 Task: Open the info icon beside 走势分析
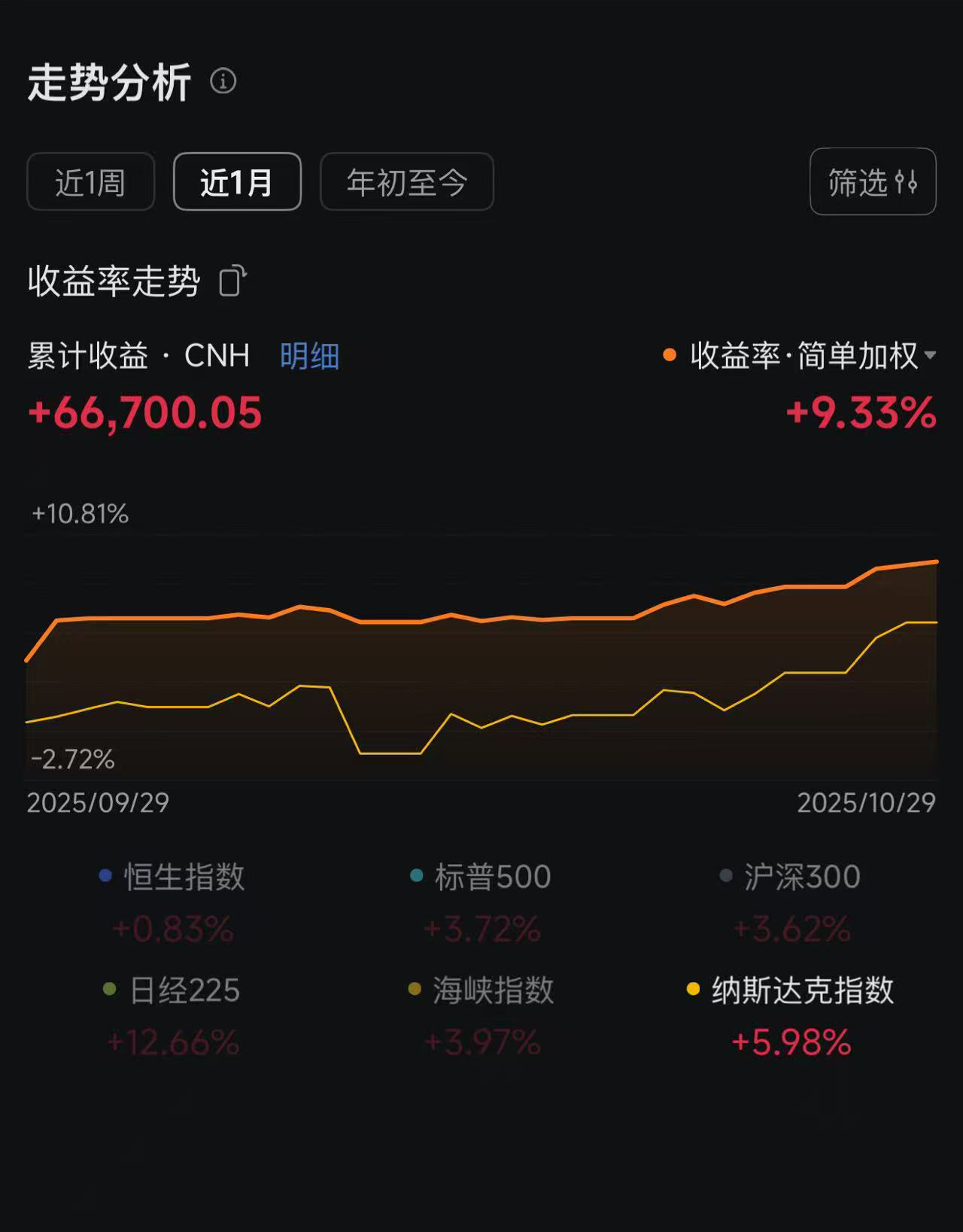tap(223, 81)
